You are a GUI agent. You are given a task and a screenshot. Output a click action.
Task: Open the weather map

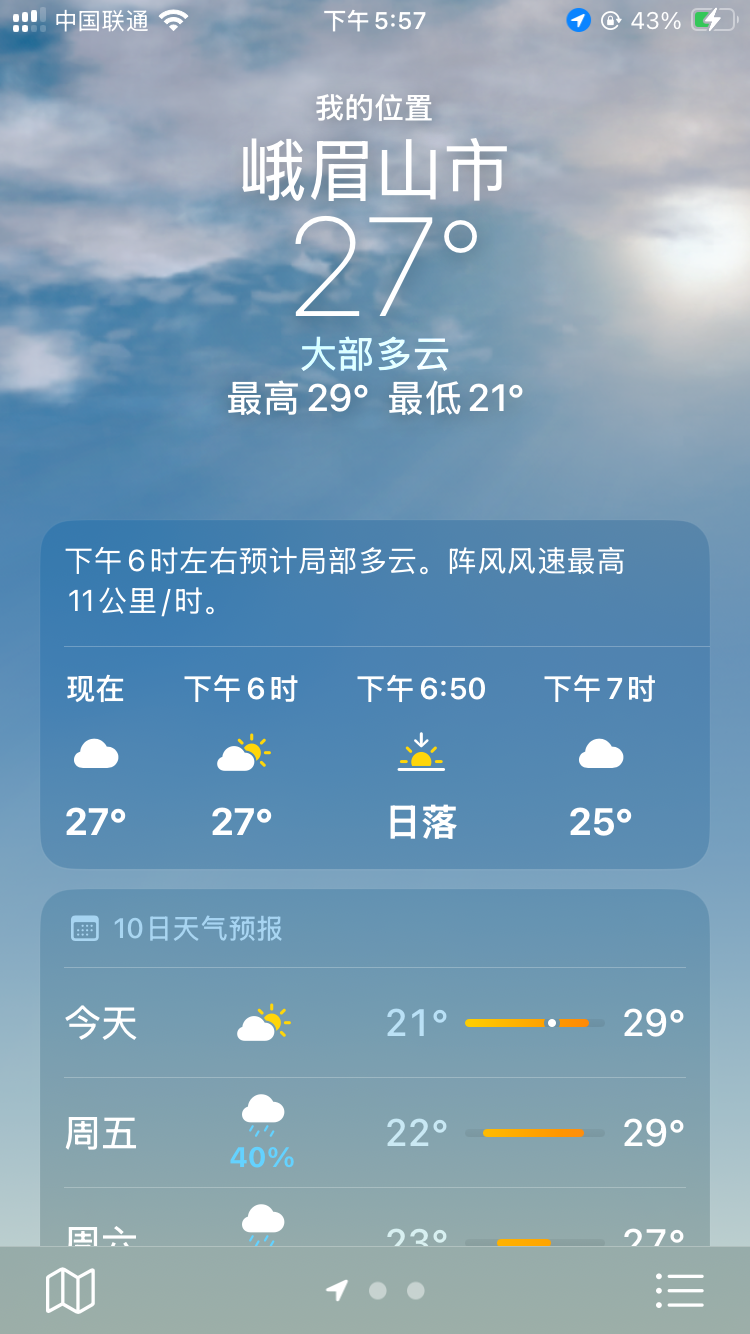click(70, 1290)
